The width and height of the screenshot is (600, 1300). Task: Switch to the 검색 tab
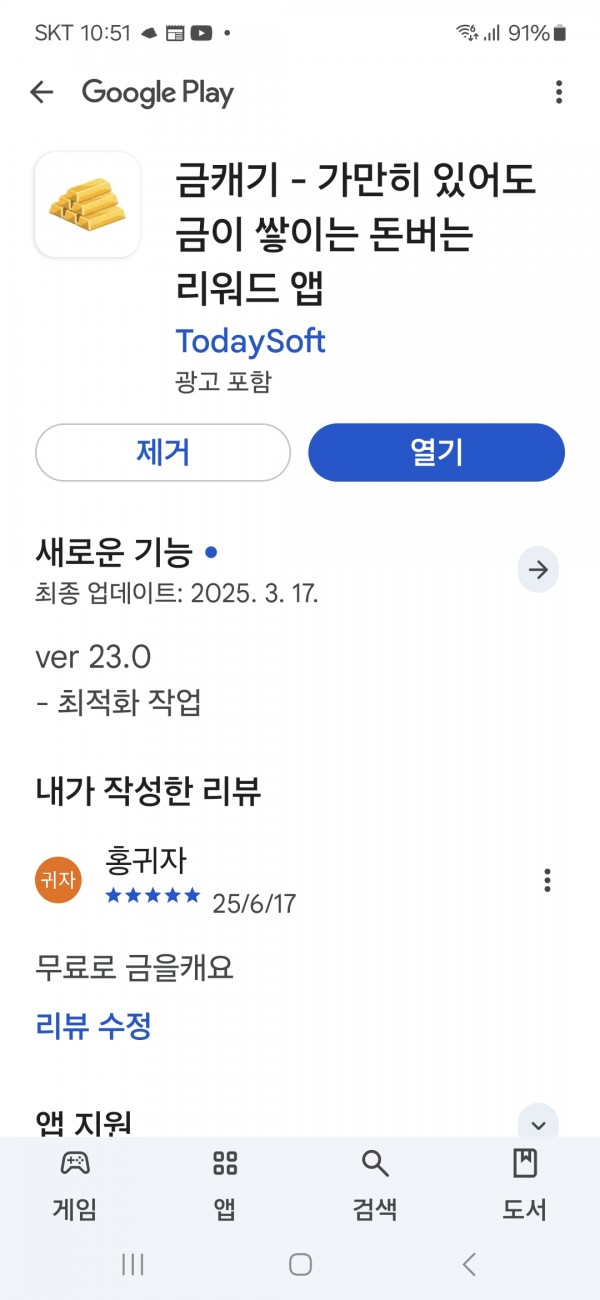point(375,1186)
